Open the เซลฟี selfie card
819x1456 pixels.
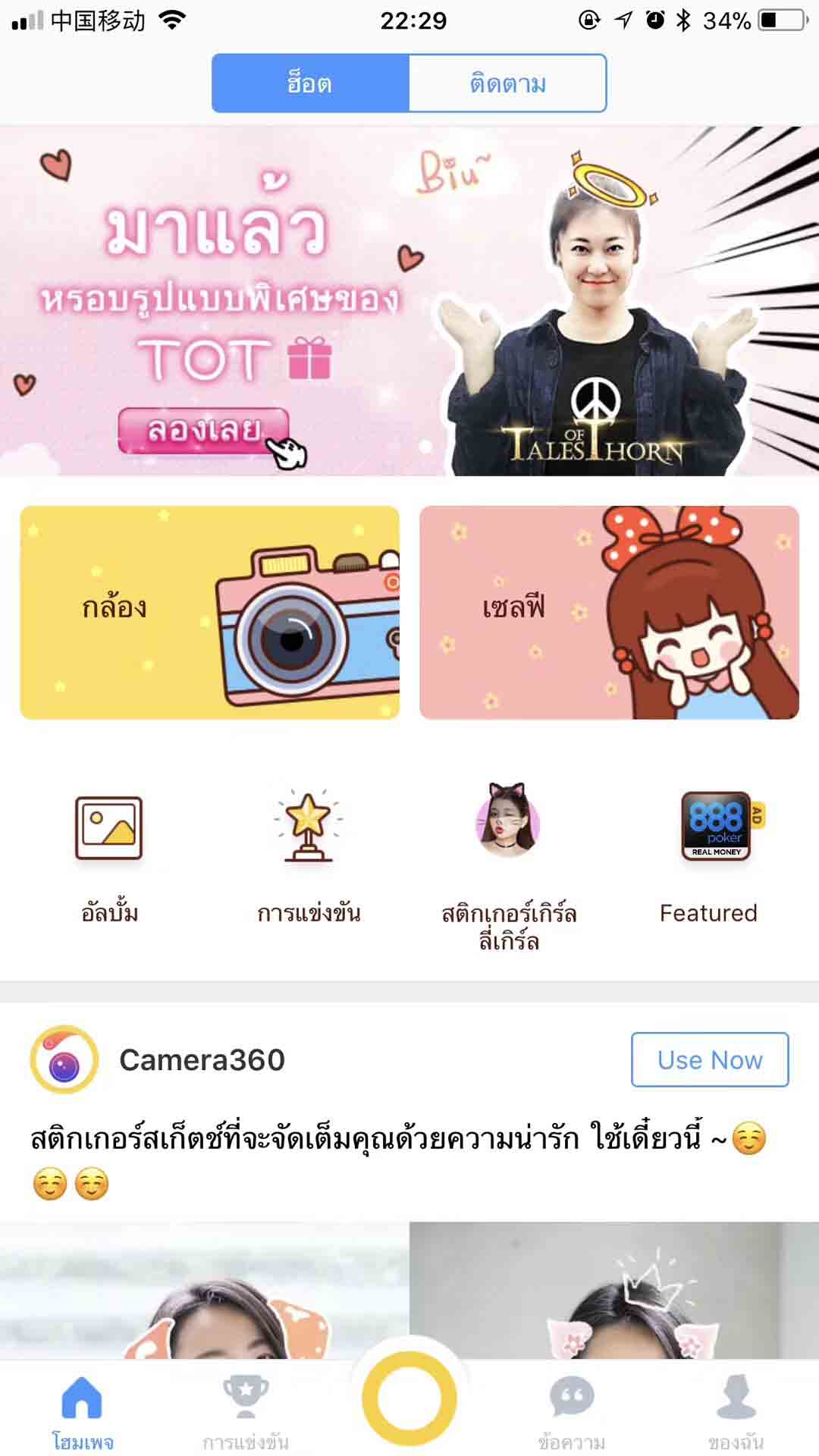click(609, 612)
